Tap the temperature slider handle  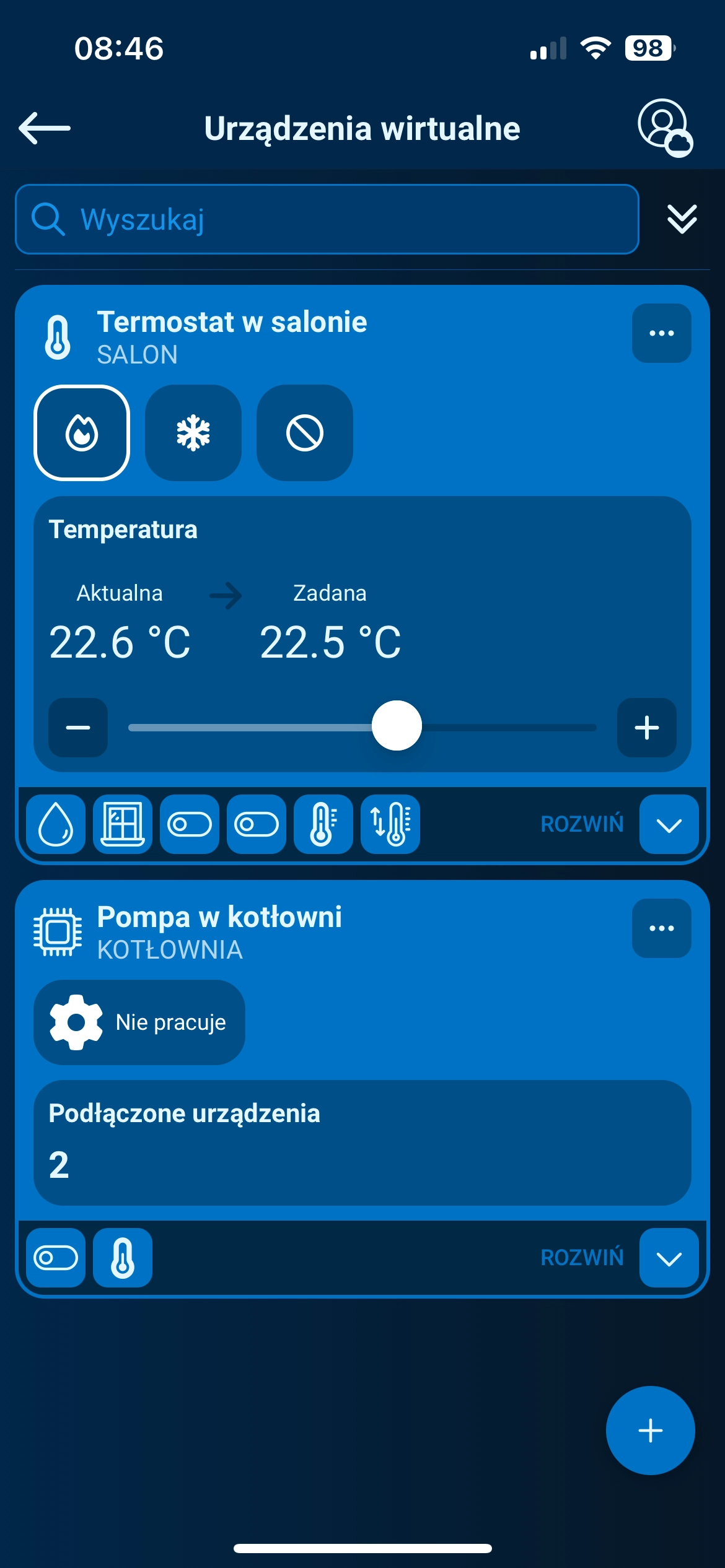(397, 726)
